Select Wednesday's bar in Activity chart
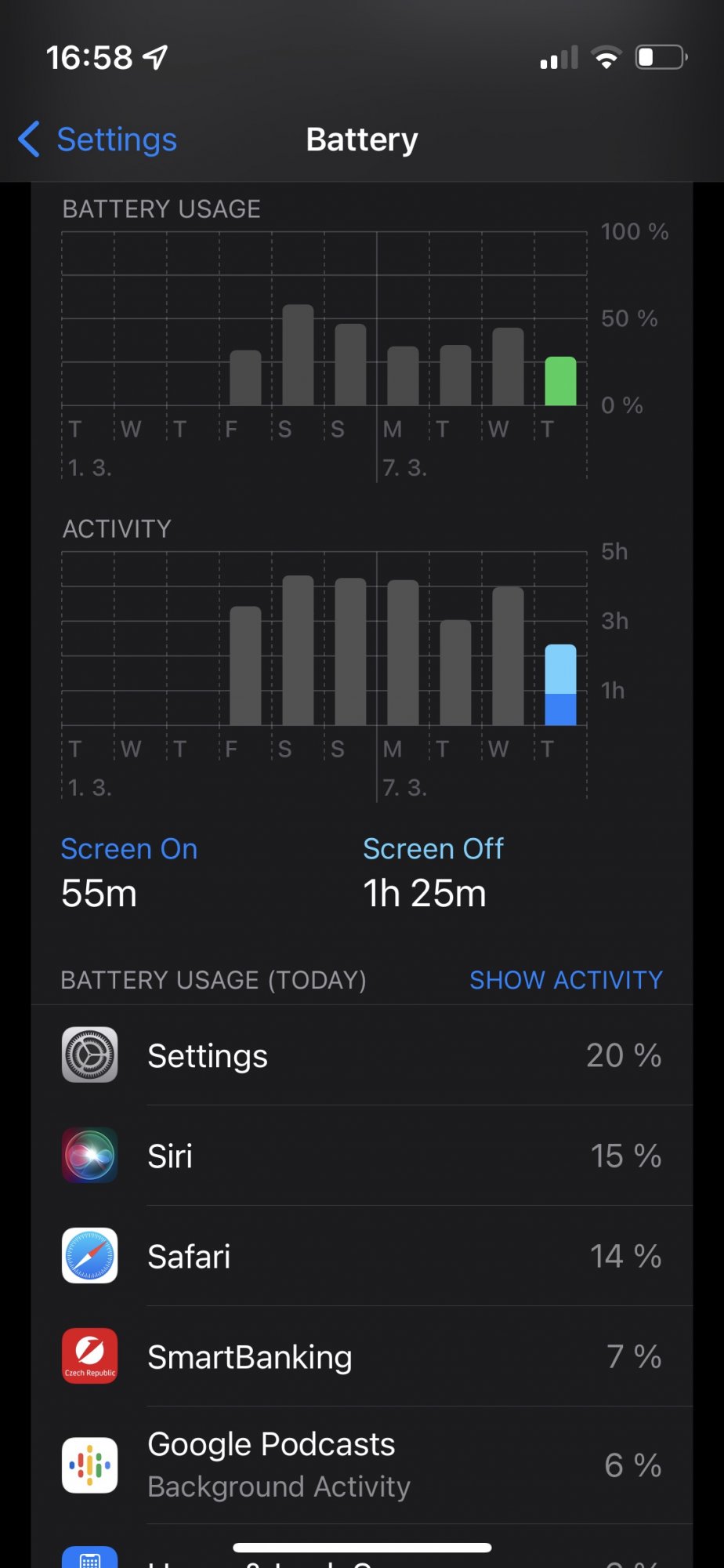This screenshot has height=1568, width=724. tap(508, 656)
